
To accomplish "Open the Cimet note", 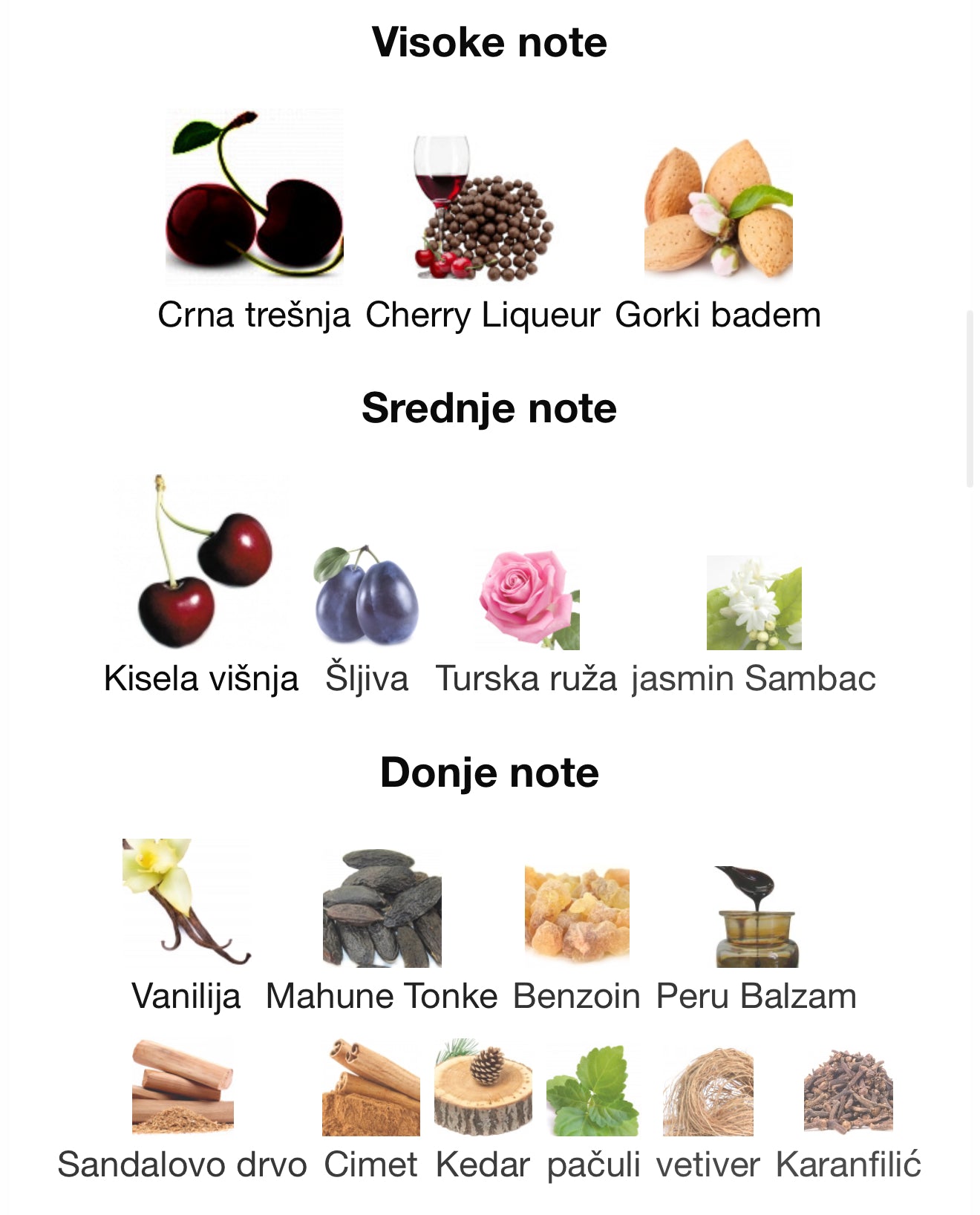I will click(x=370, y=1088).
